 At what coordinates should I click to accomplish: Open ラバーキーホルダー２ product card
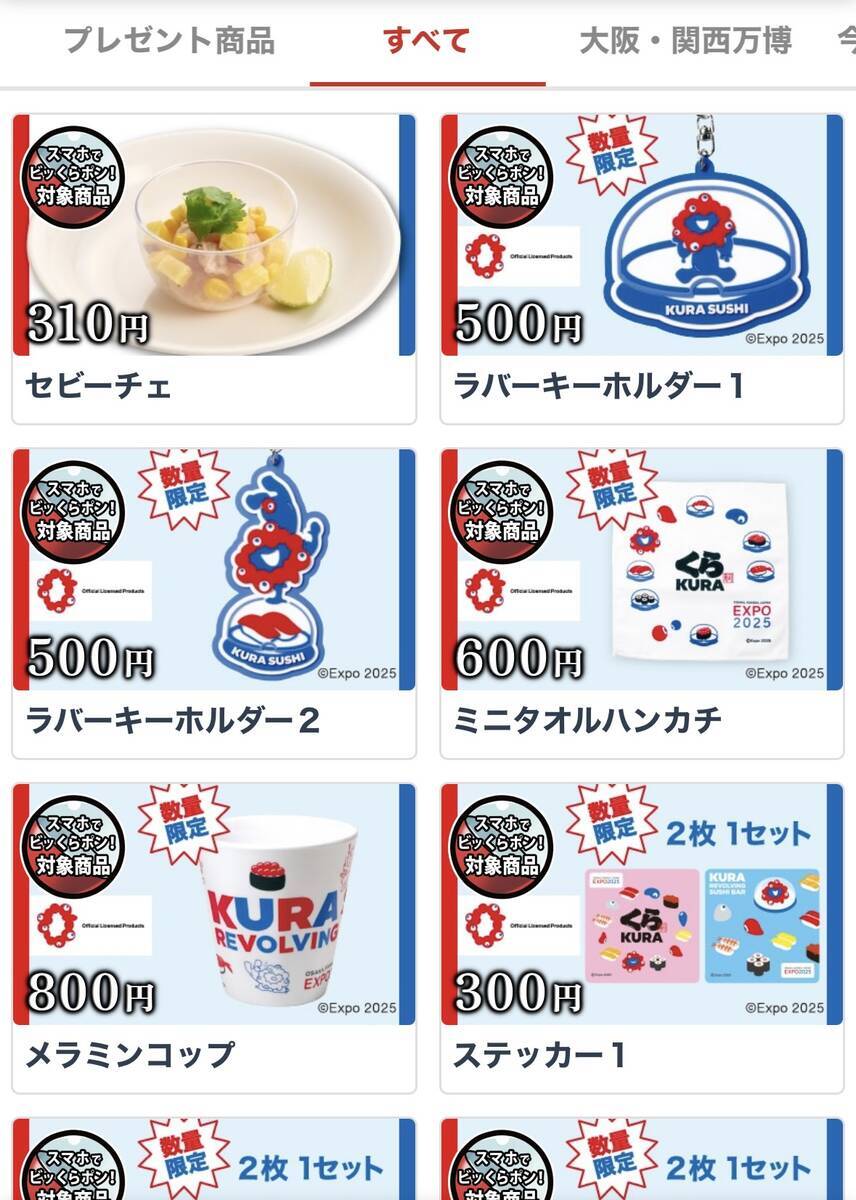coord(214,603)
